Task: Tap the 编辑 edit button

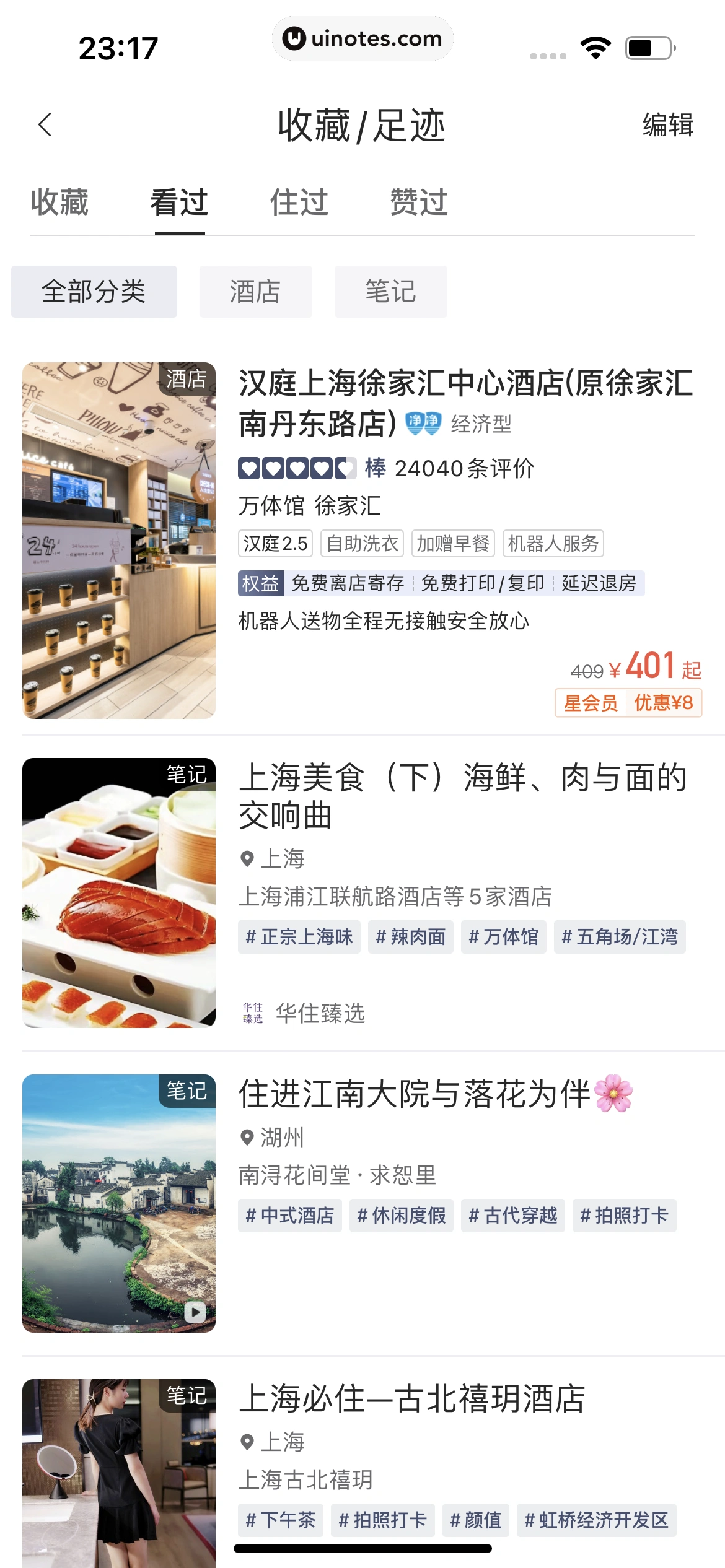Action: (x=667, y=125)
